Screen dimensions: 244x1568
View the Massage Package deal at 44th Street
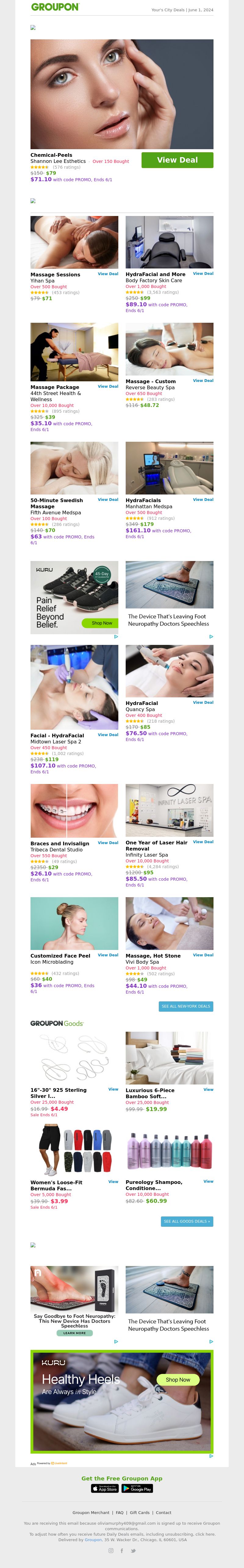click(x=108, y=387)
